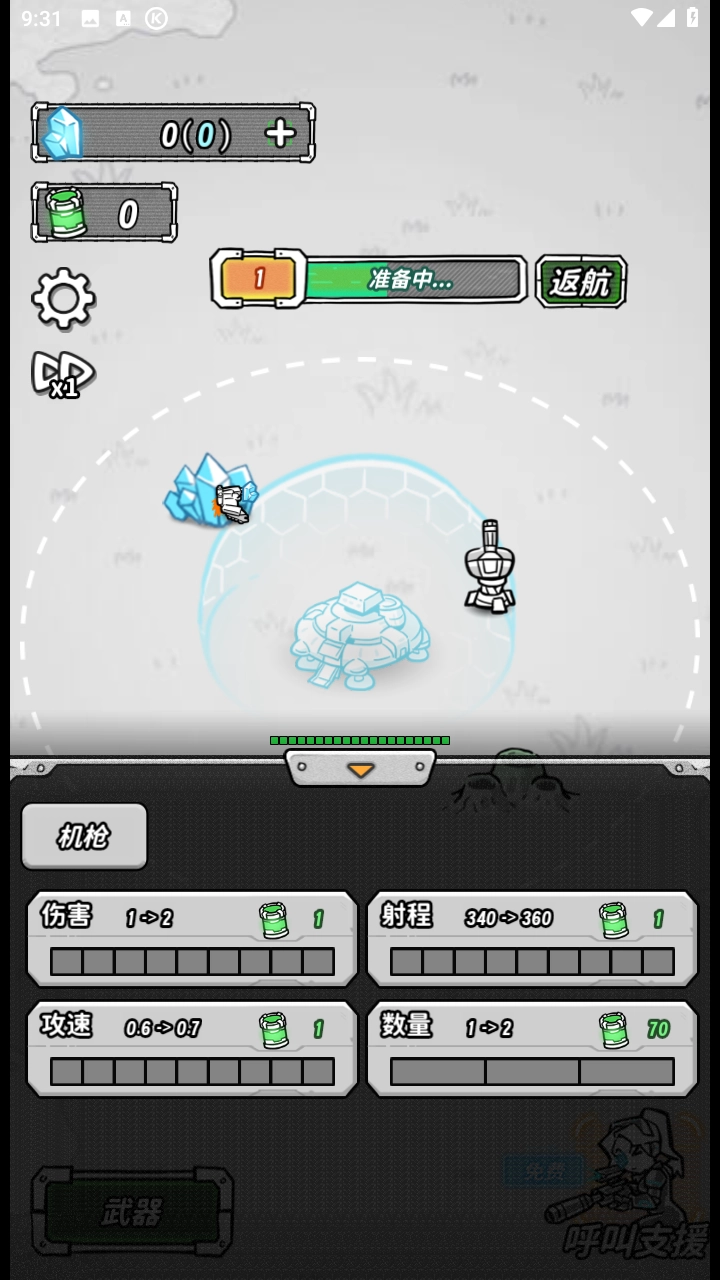Tap the plus to add crystals
The width and height of the screenshot is (720, 1280).
tap(281, 133)
